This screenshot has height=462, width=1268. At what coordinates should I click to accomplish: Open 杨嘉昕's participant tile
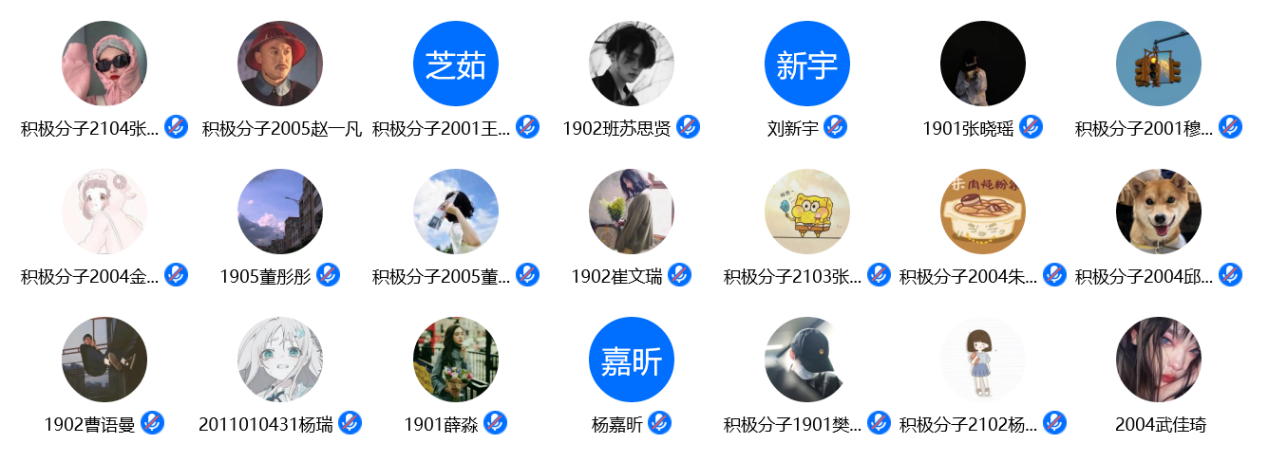click(631, 360)
